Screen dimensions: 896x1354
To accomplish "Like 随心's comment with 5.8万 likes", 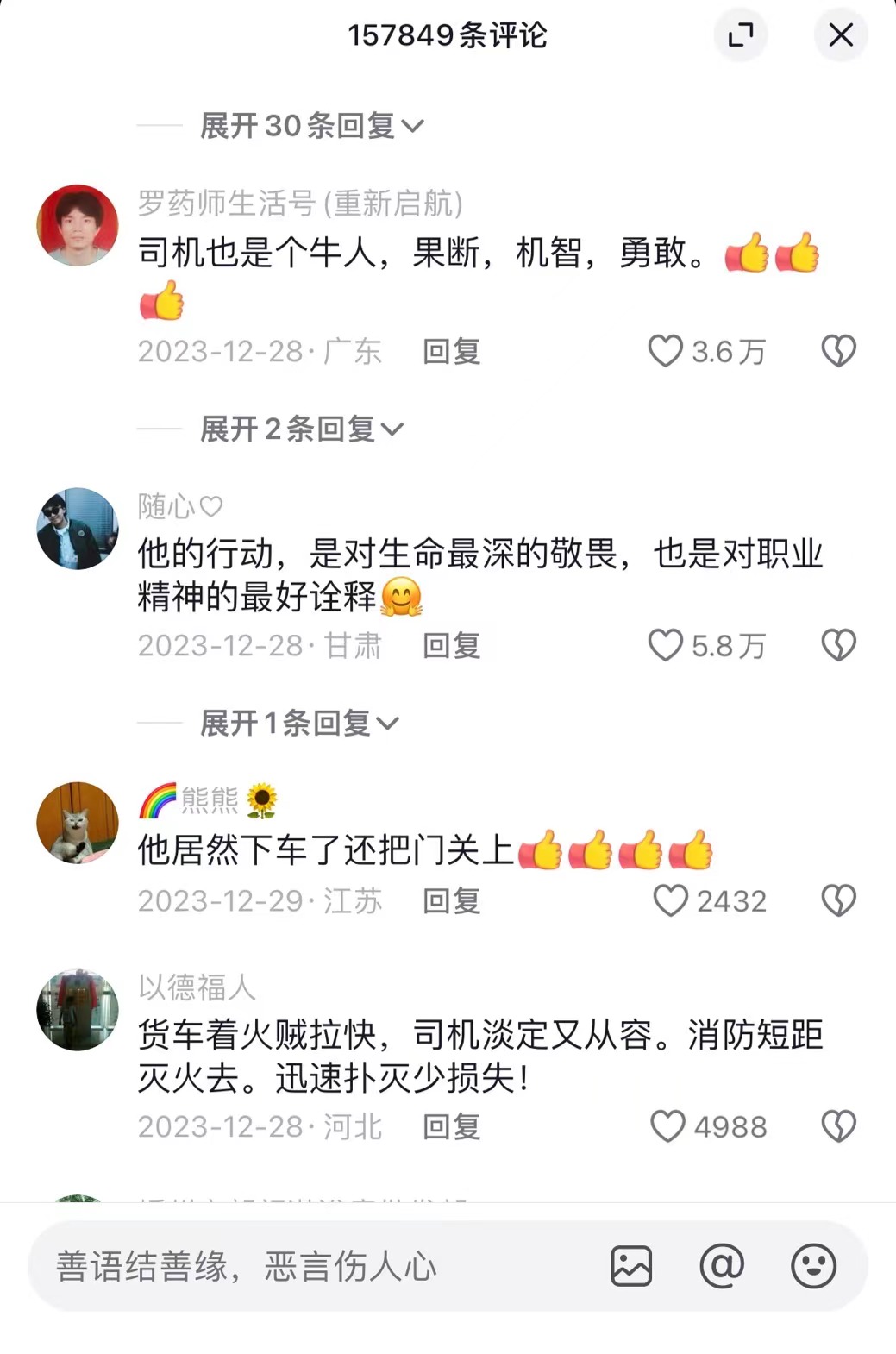I will [x=665, y=645].
